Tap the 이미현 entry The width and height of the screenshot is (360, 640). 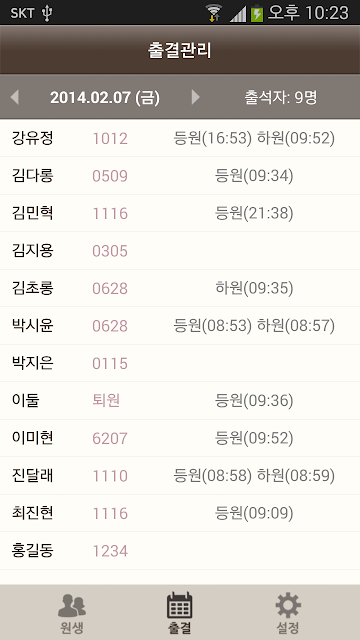click(180, 438)
